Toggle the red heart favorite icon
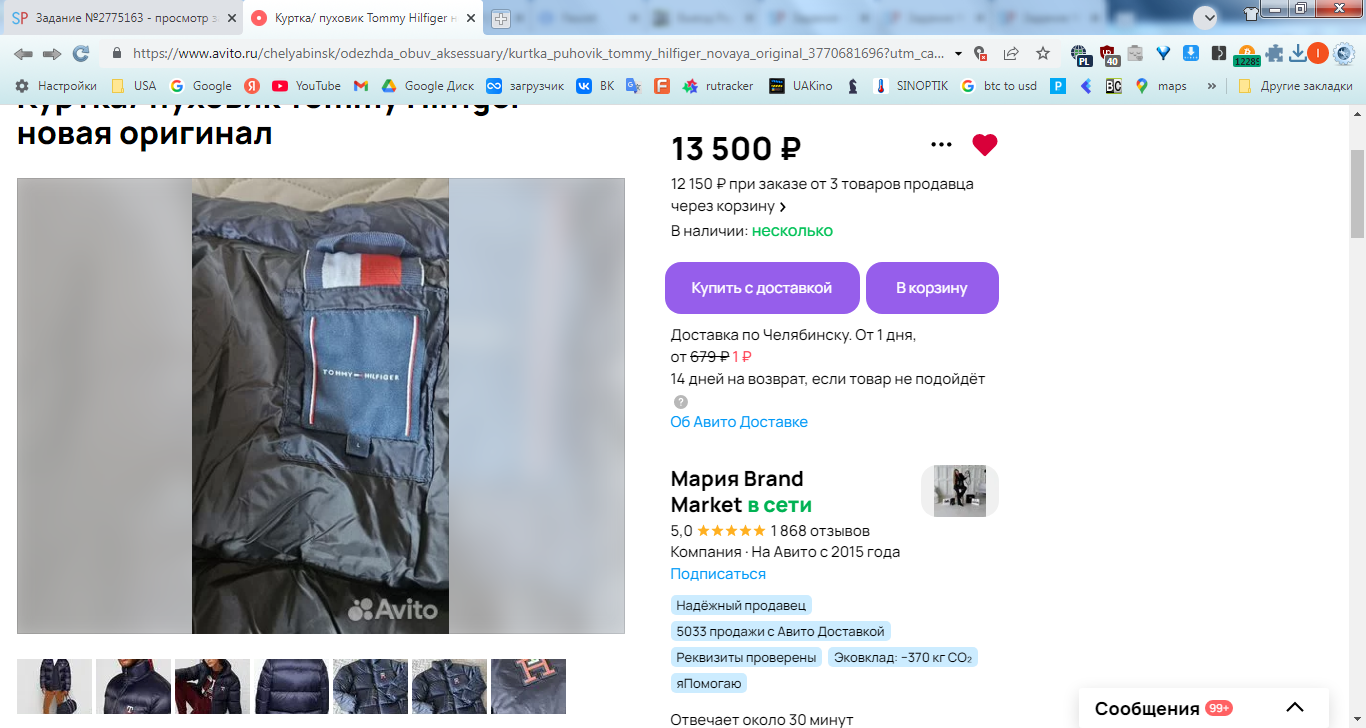This screenshot has width=1366, height=728. coord(984,145)
